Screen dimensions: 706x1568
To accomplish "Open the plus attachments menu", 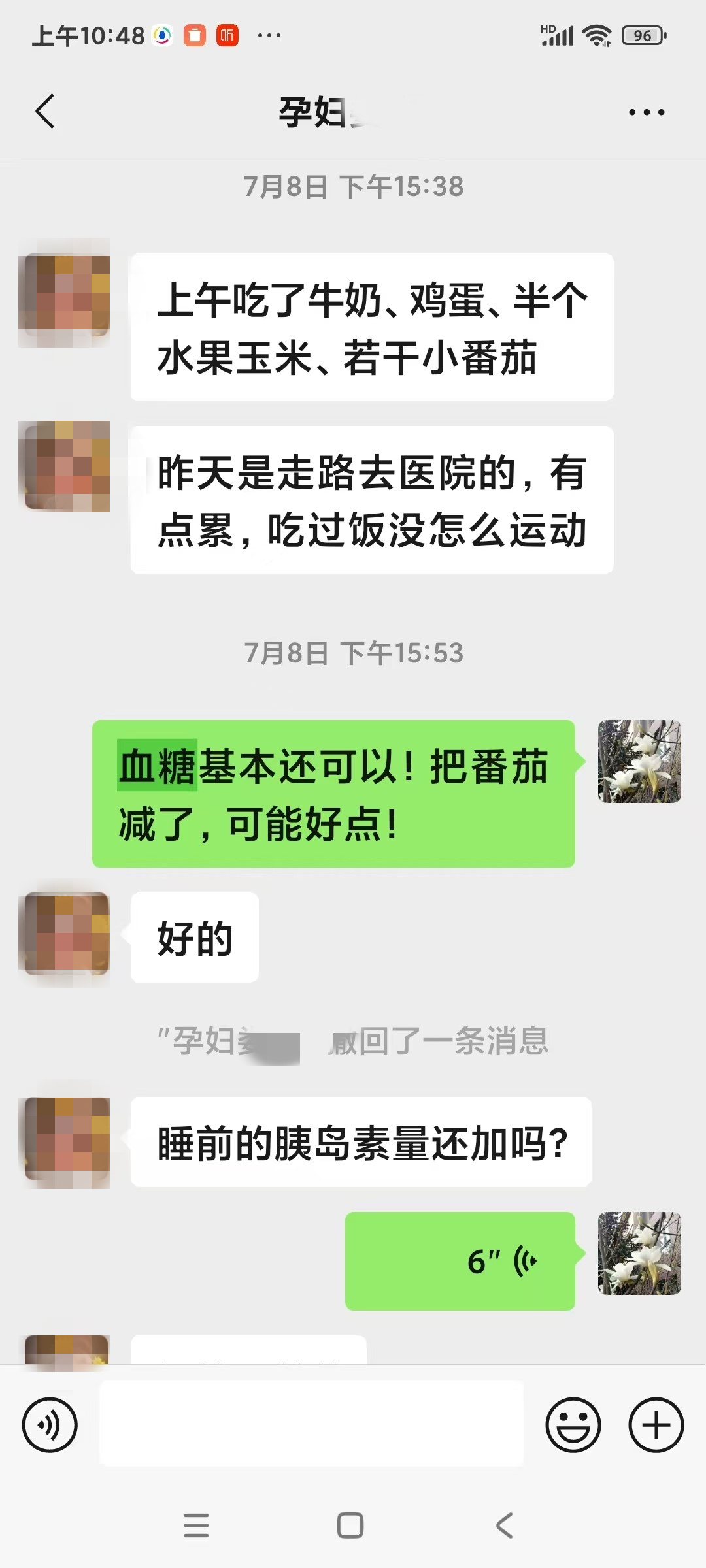I will click(656, 1425).
